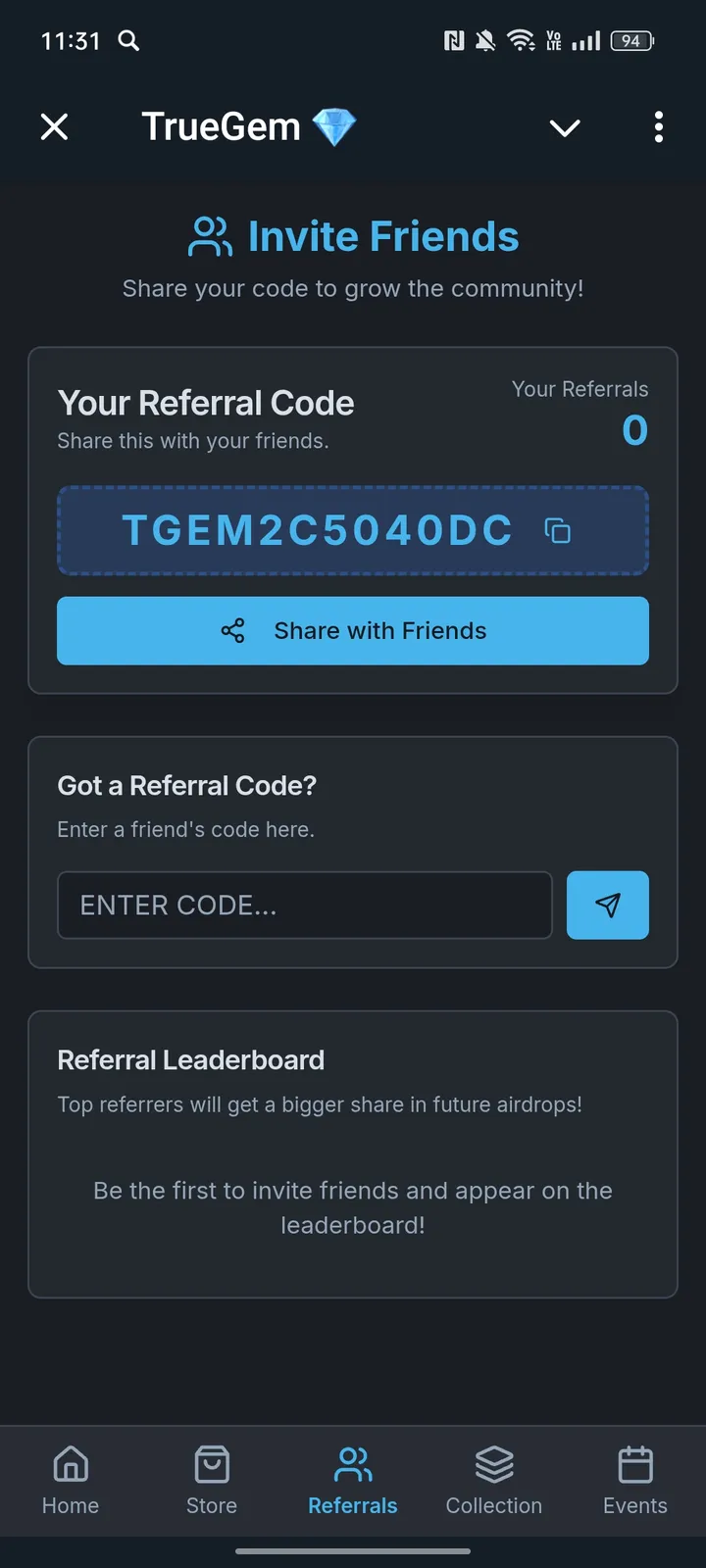The height and width of the screenshot is (1568, 706).
Task: Expand the header chevron dropdown
Action: [565, 127]
